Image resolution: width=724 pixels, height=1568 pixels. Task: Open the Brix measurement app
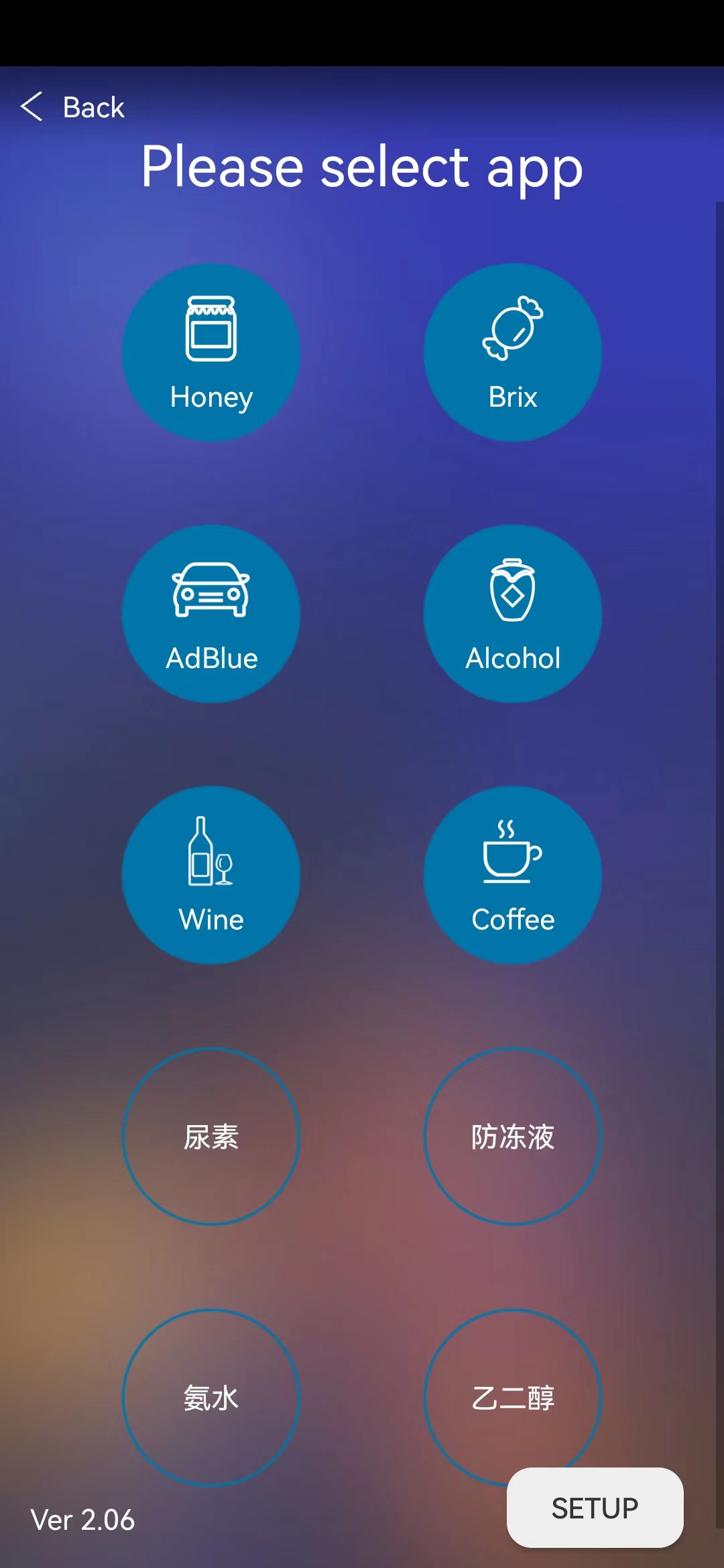tap(513, 352)
